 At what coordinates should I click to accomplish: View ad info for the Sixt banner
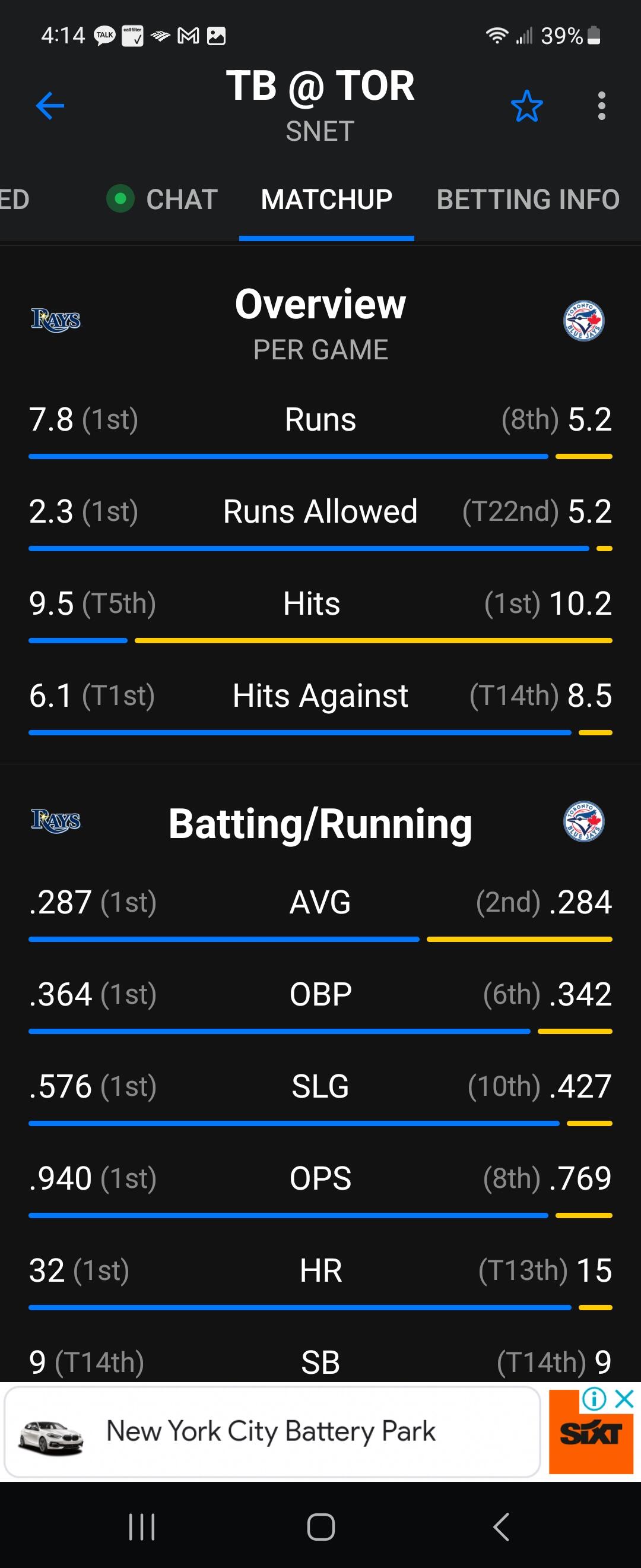(594, 1399)
